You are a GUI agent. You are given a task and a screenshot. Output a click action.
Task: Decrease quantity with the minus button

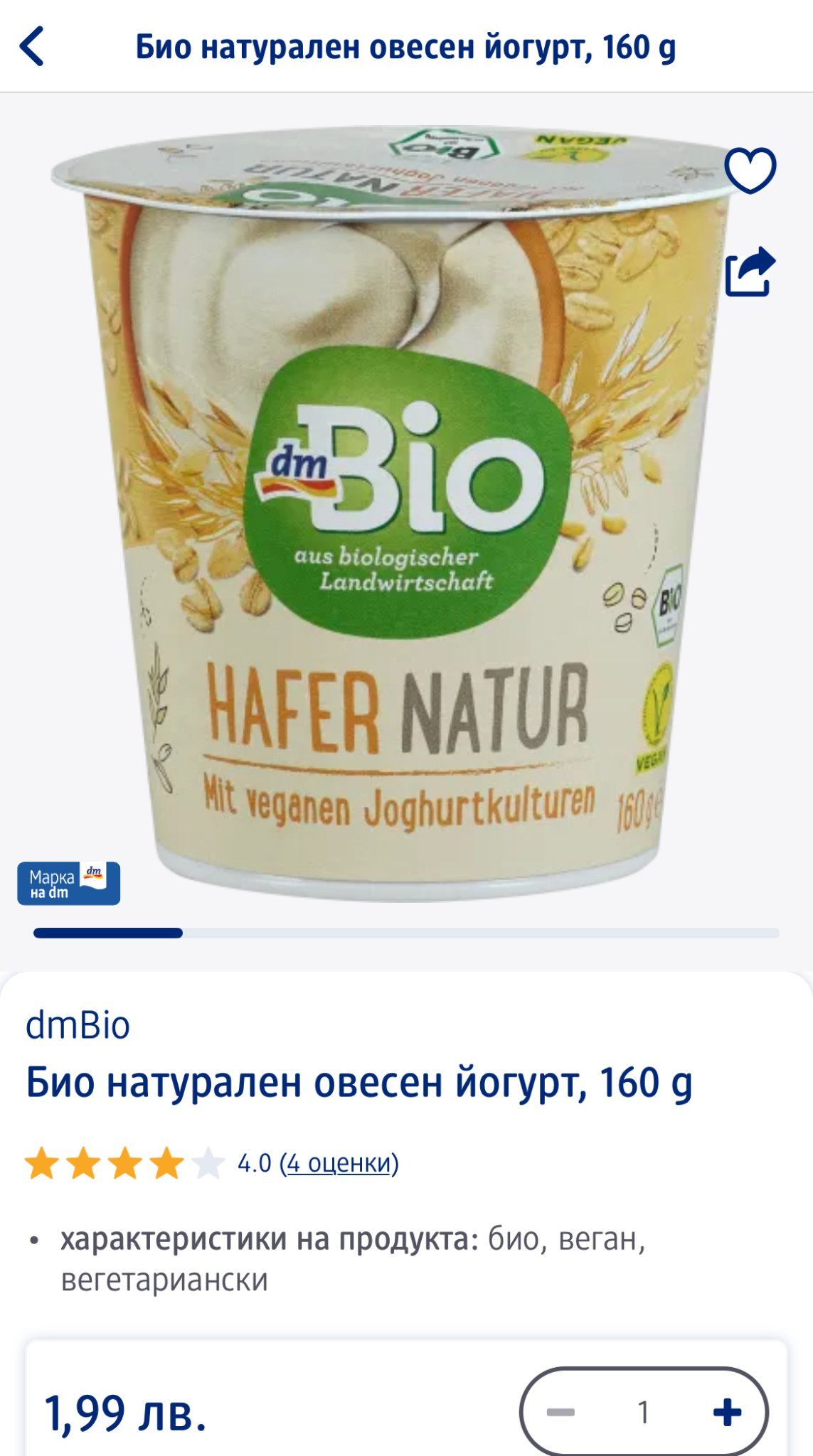point(560,1412)
